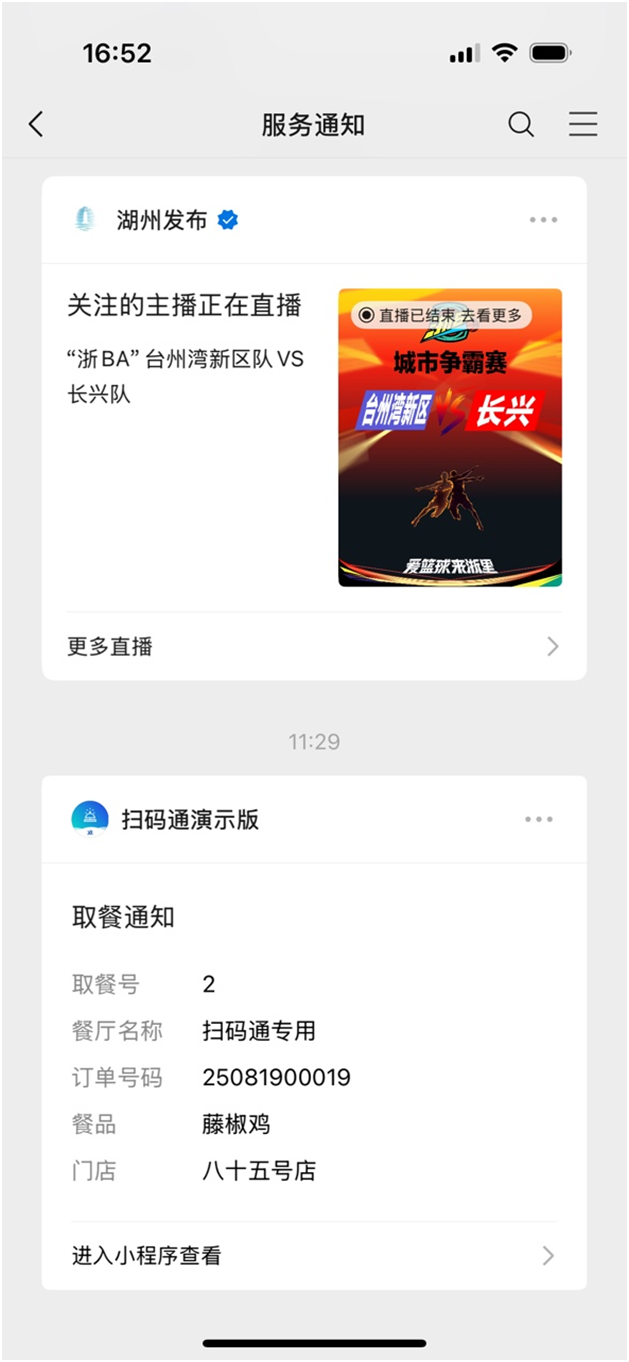This screenshot has height=1362, width=629.
Task: View the 取餐通知 notification card
Action: [x=313, y=1040]
